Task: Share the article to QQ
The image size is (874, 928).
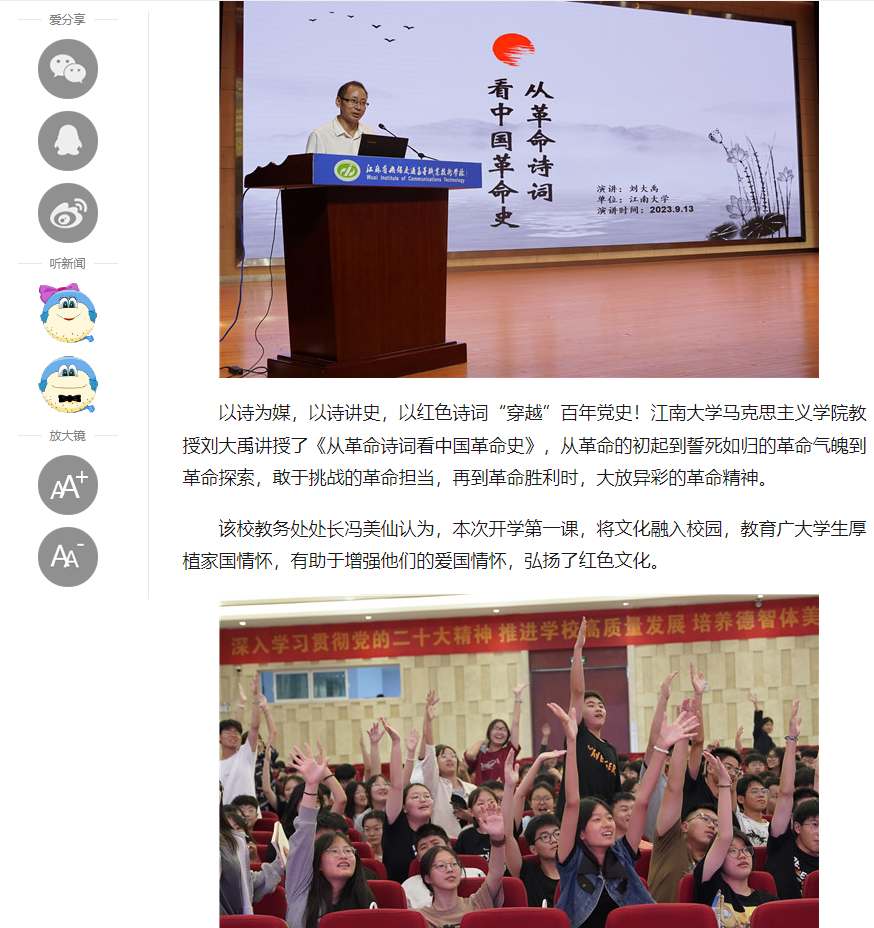Action: 68,141
